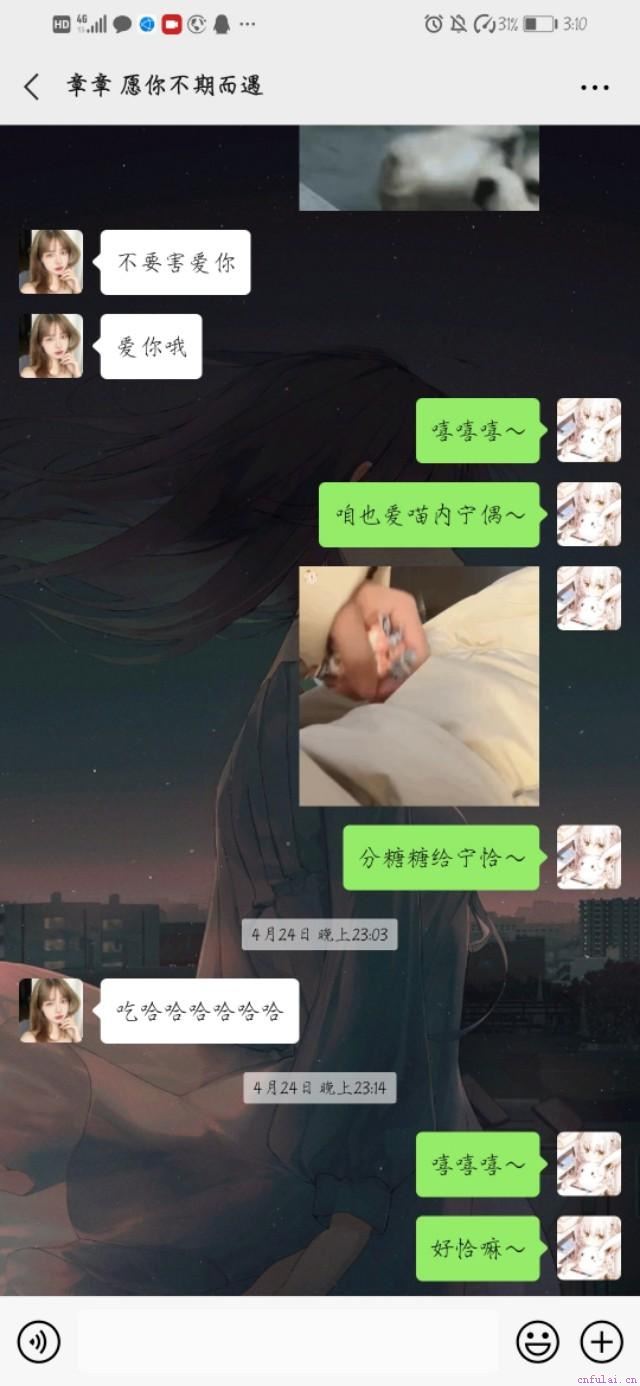
Task: Open the plus attachments menu
Action: point(601,1341)
